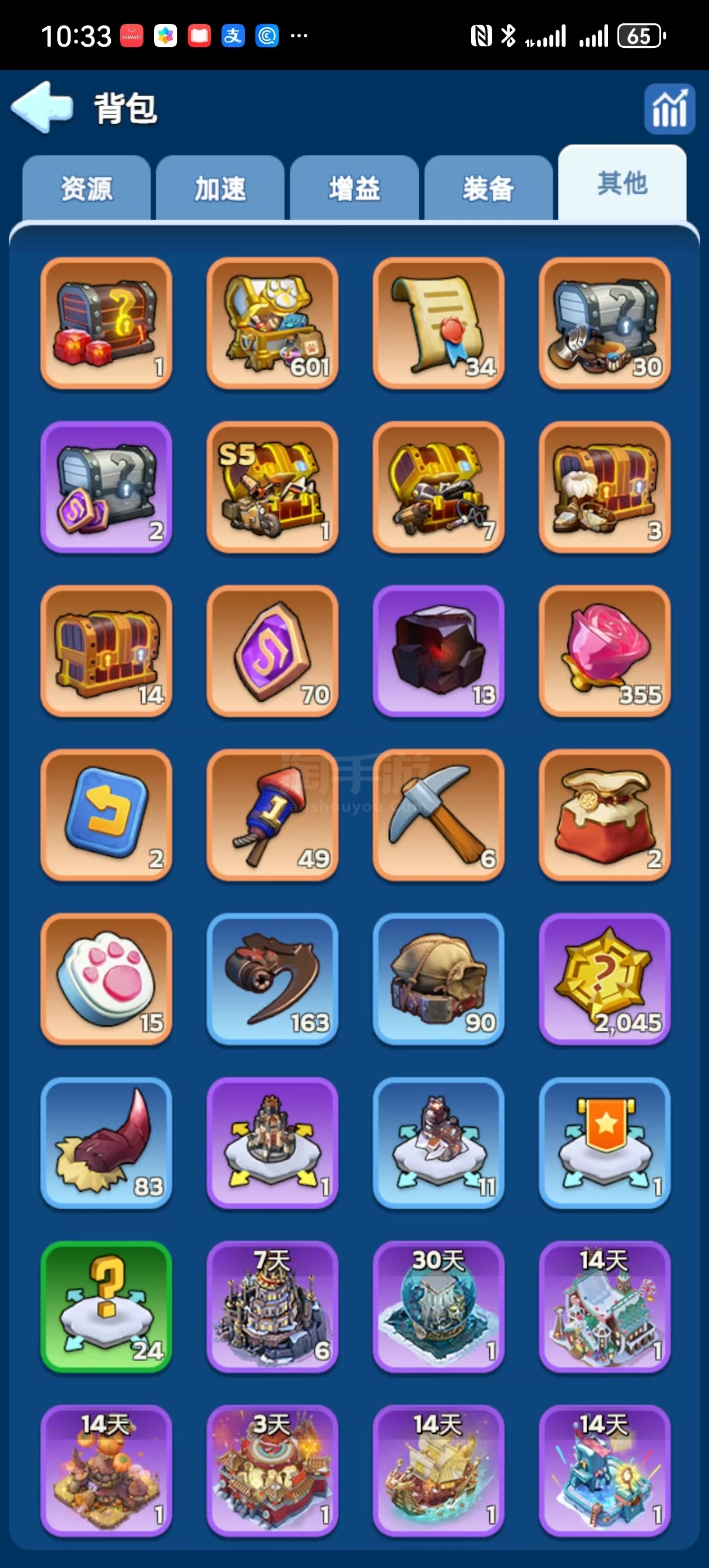Go back from the 背包 screen
Viewport: 709px width, 1568px height.
42,108
